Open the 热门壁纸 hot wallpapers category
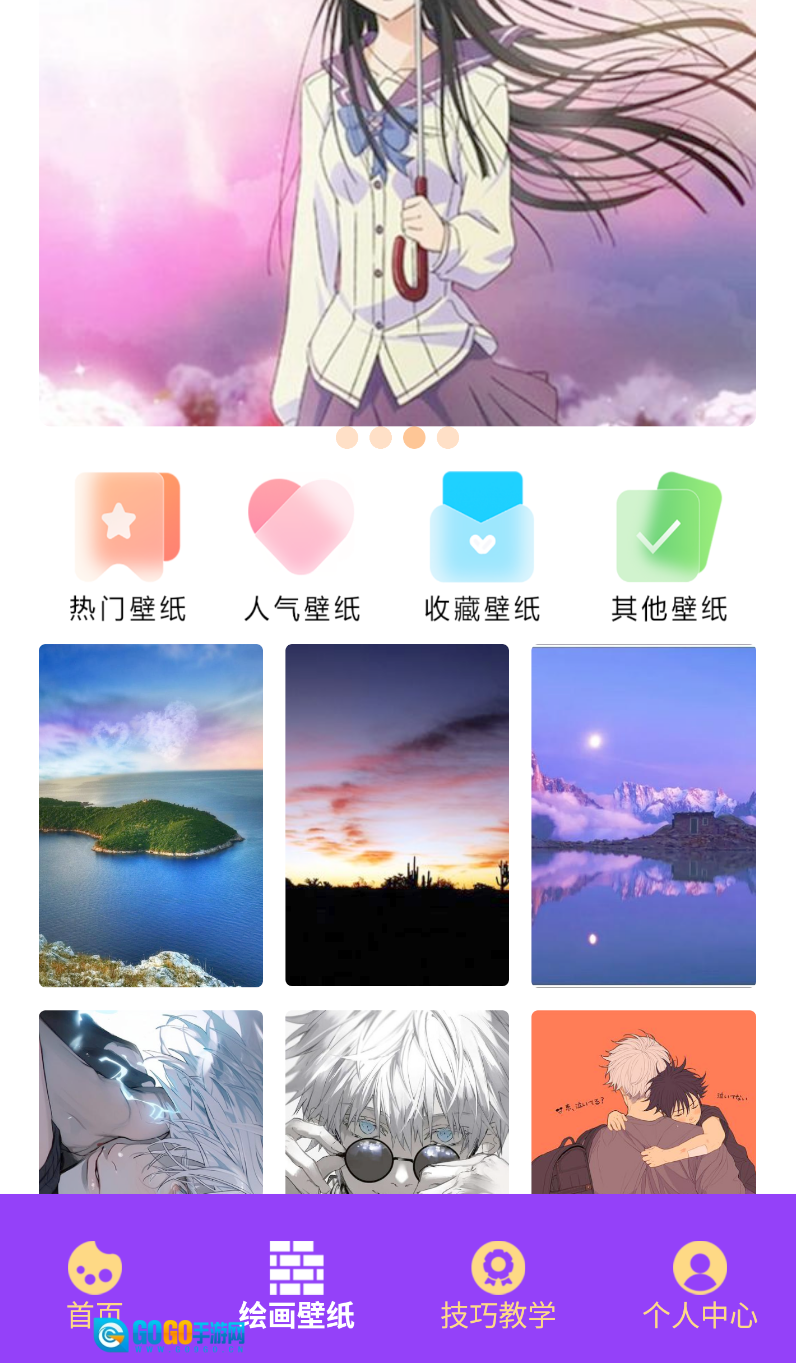 point(127,527)
